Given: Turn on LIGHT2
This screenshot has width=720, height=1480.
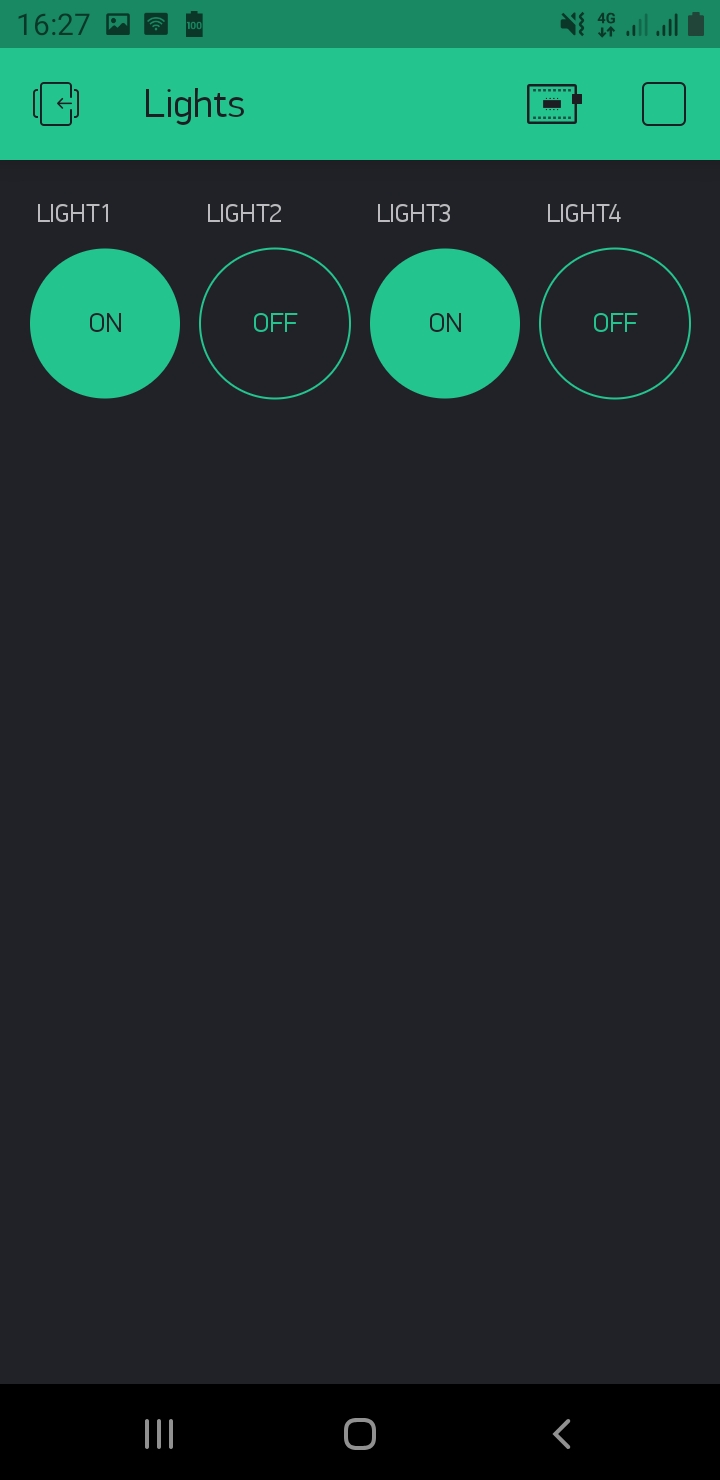Looking at the screenshot, I should [275, 323].
